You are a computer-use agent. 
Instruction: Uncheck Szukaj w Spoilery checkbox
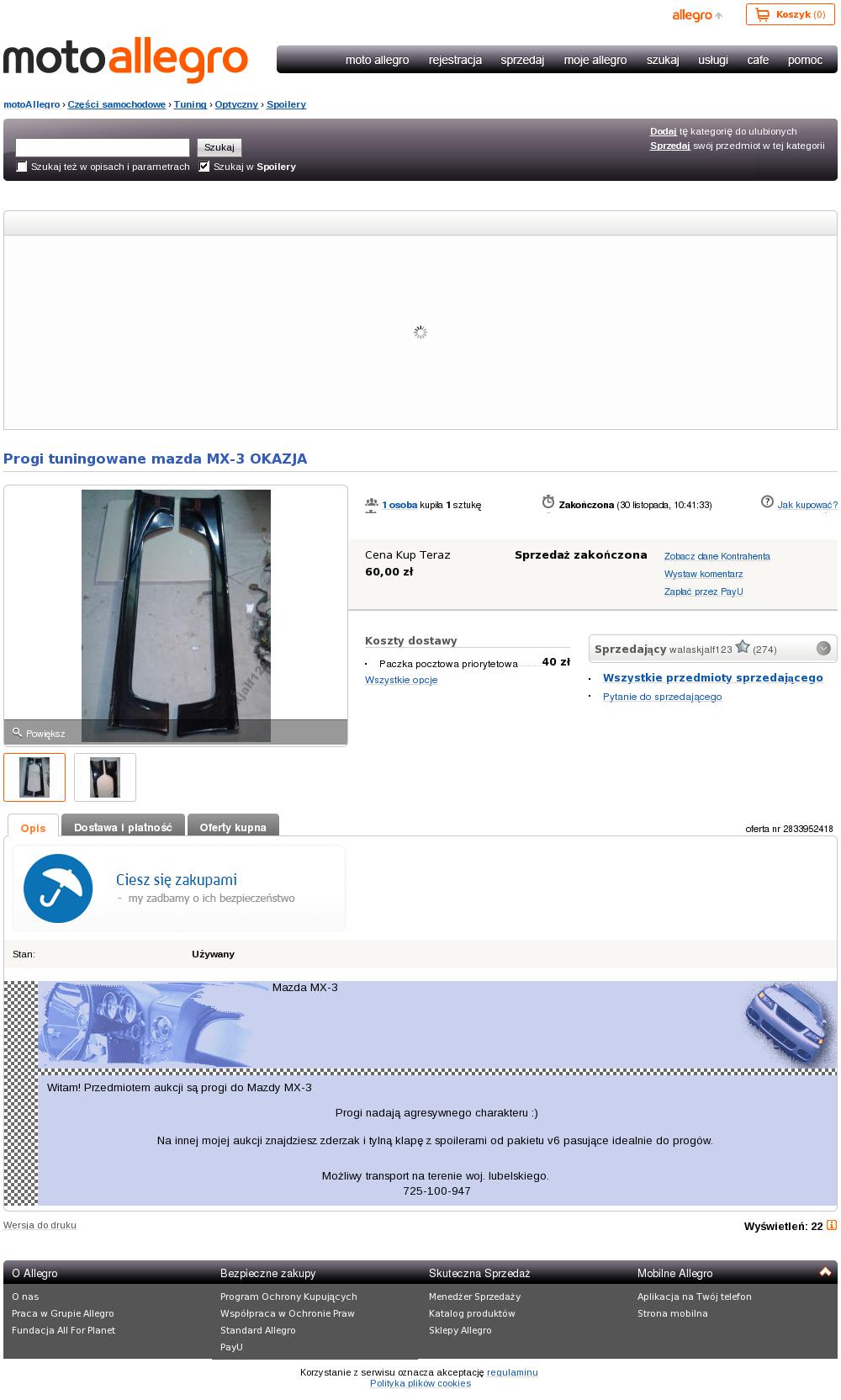click(204, 167)
